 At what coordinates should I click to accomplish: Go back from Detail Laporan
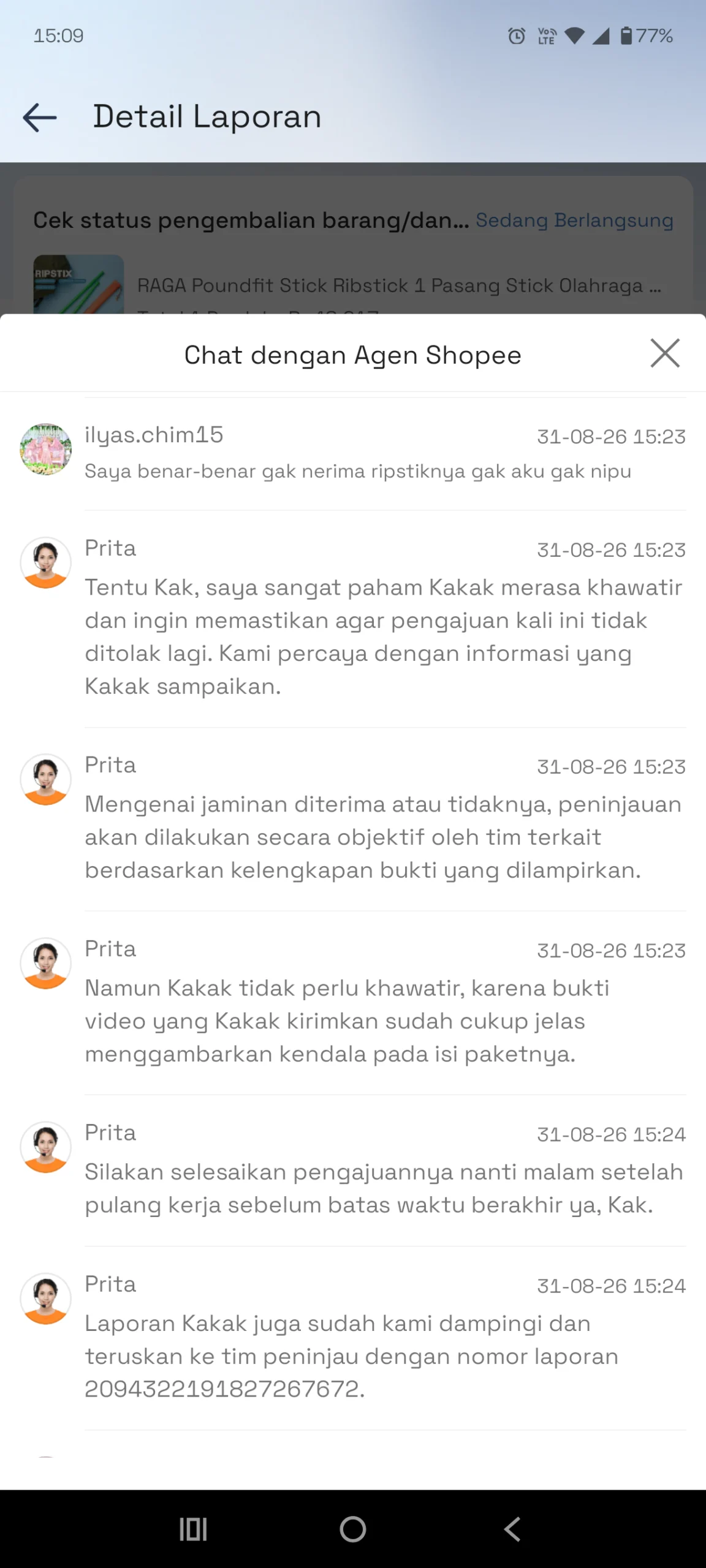click(x=40, y=117)
